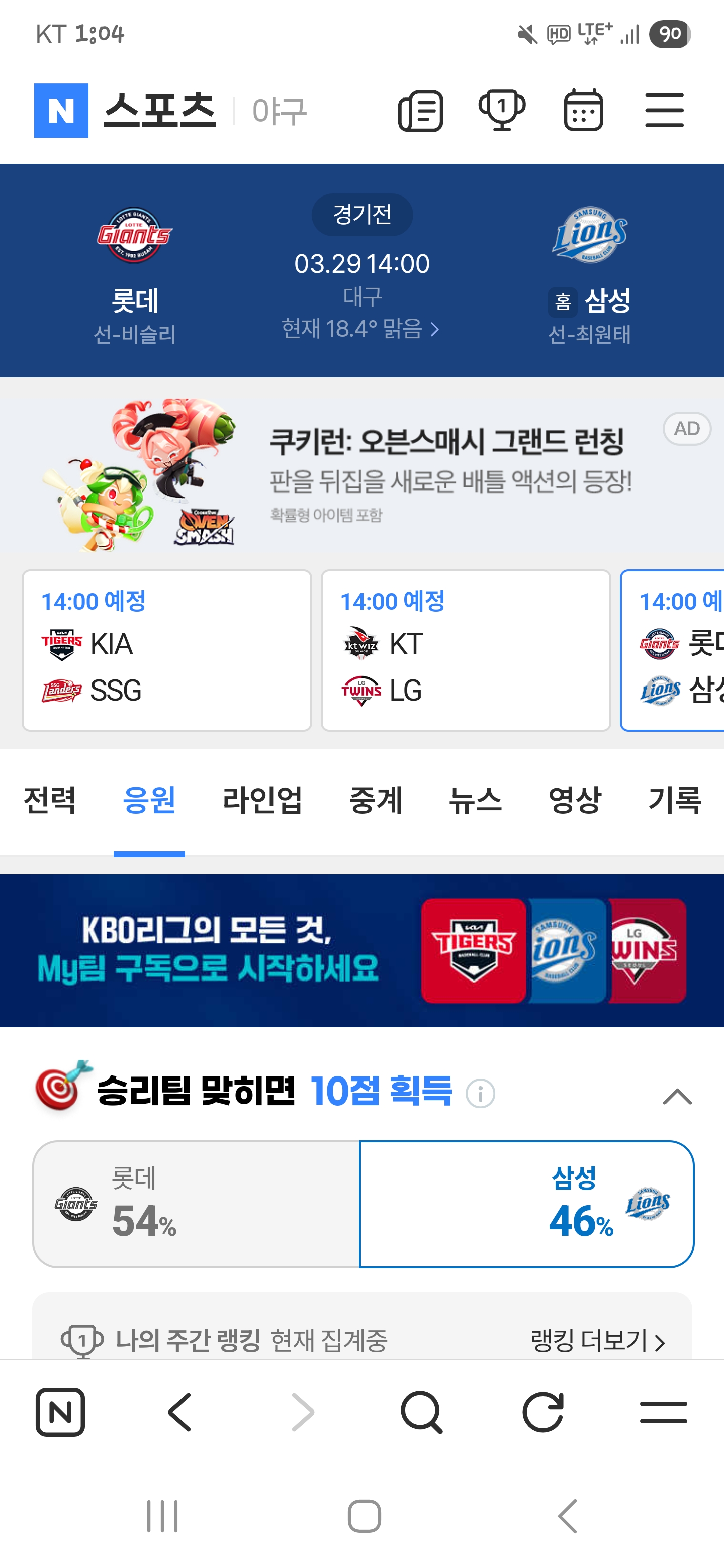The image size is (724, 1568).
Task: Switch to the 중계 tab
Action: (376, 800)
